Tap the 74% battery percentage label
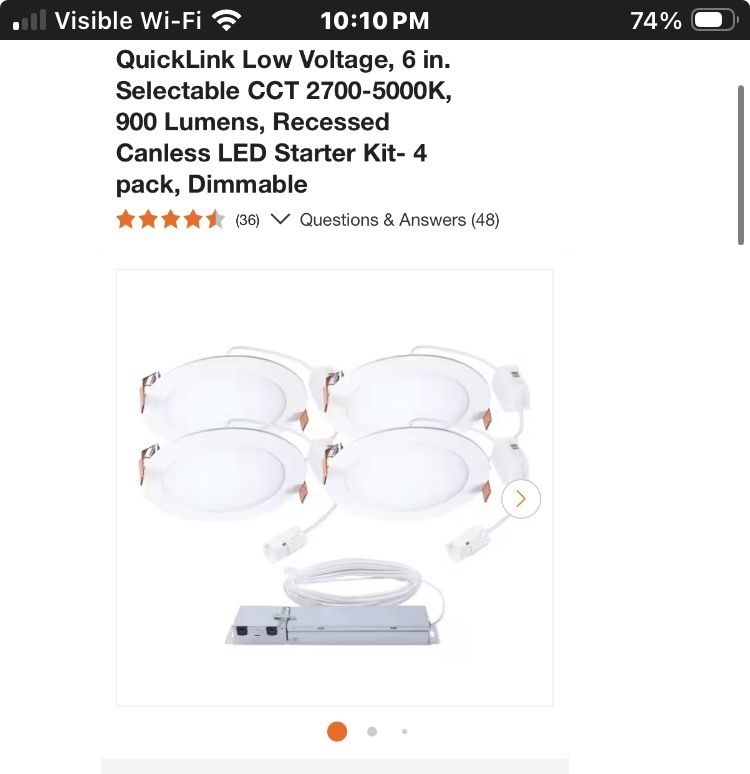 [655, 19]
